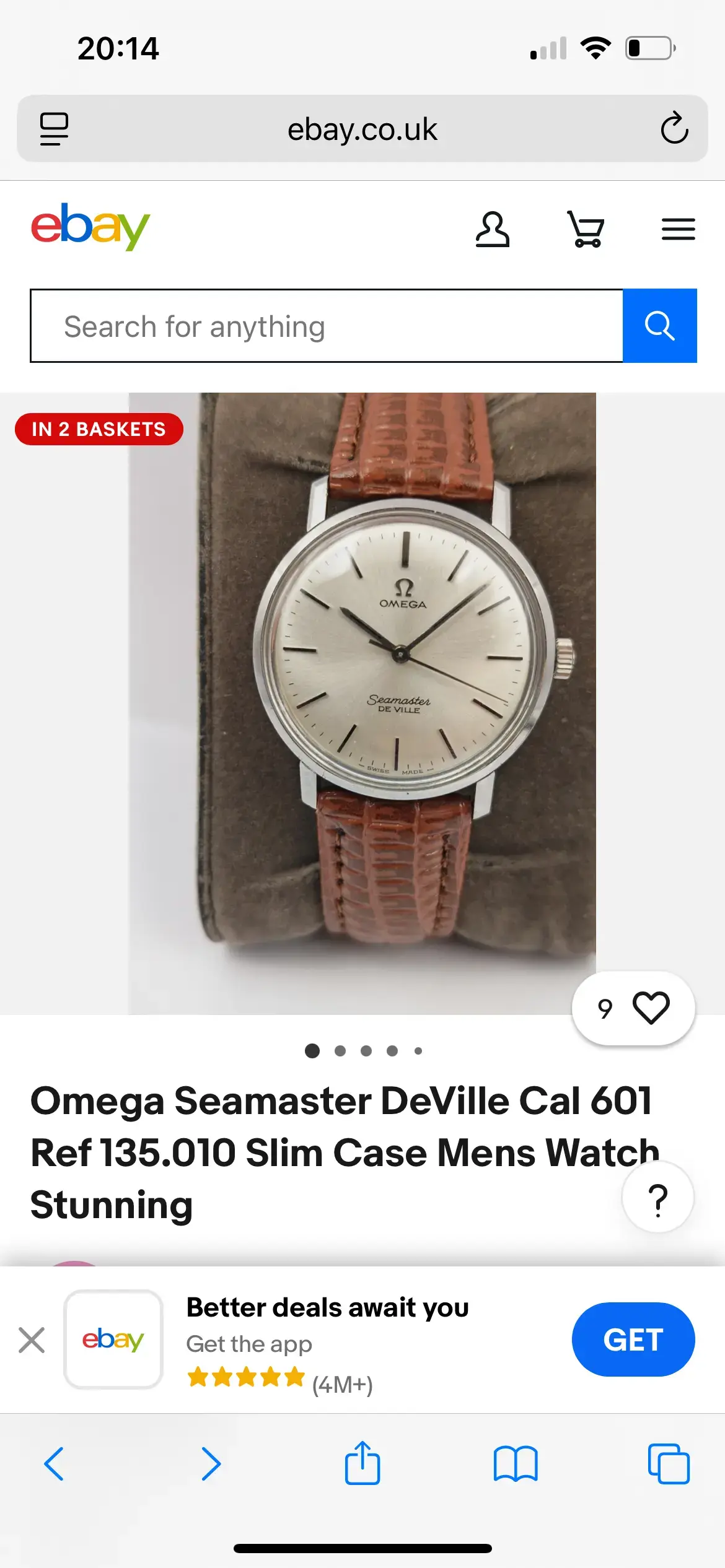
Task: Open Safari page settings menu
Action: click(x=54, y=129)
